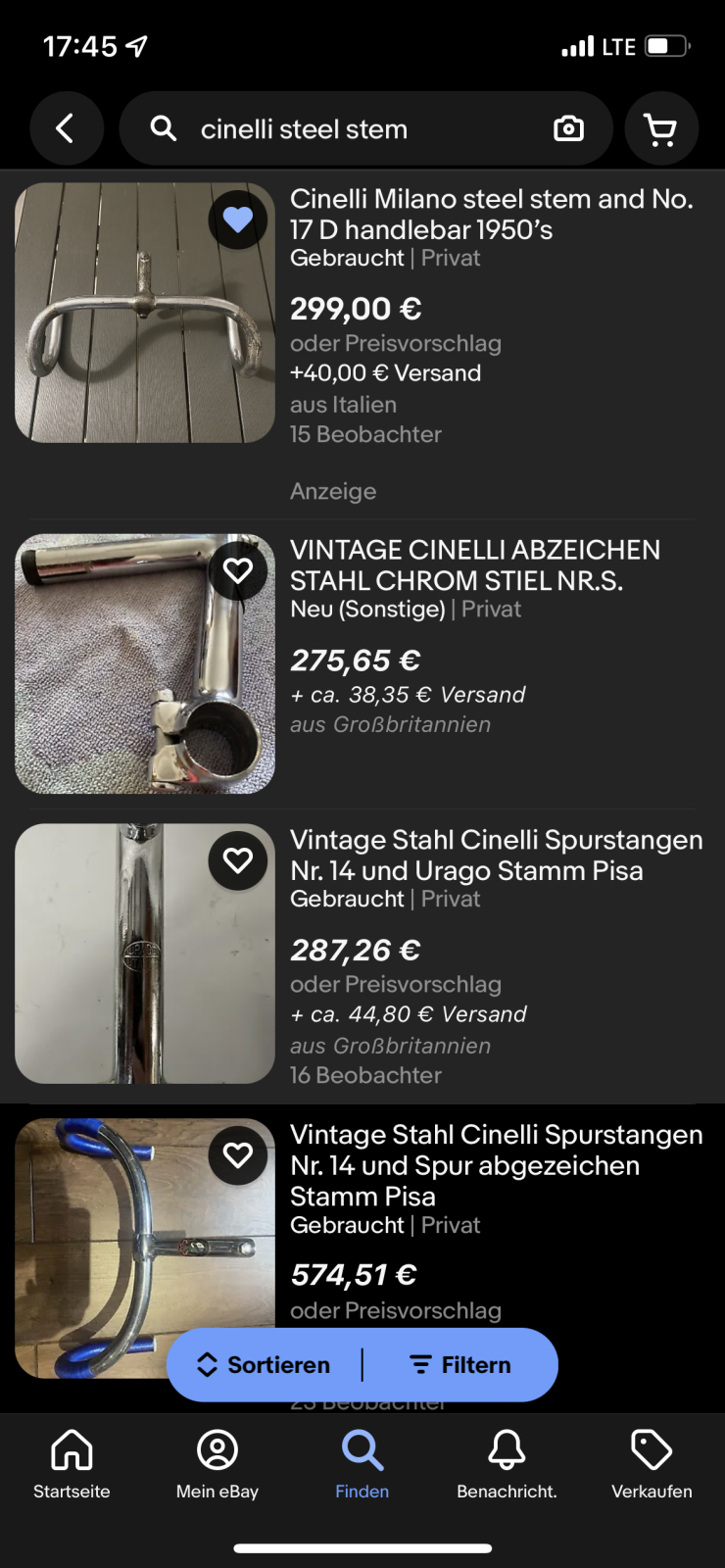This screenshot has height=1568, width=725.
Task: Open the shopping cart
Action: (661, 128)
